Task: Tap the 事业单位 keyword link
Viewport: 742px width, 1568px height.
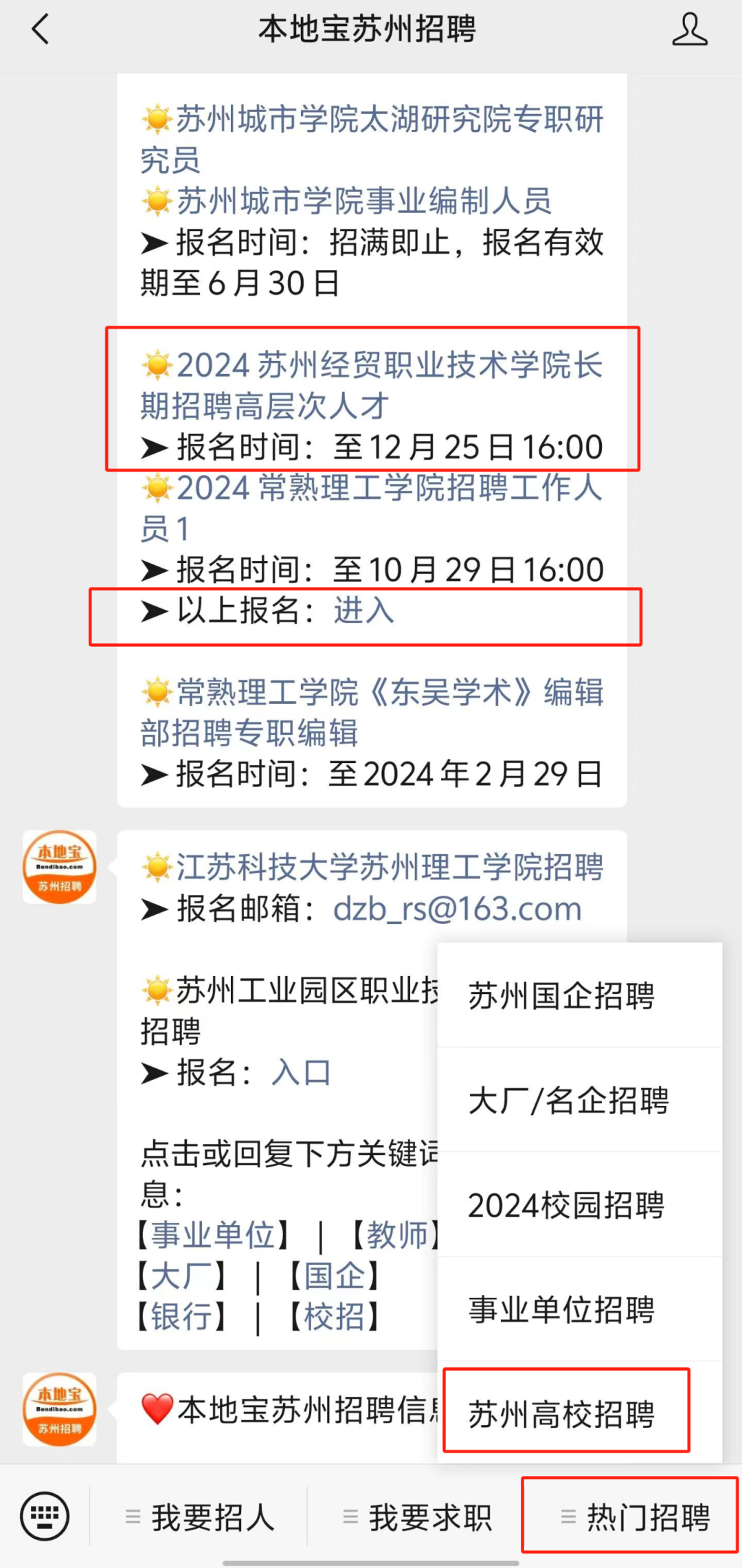Action: (x=213, y=1235)
